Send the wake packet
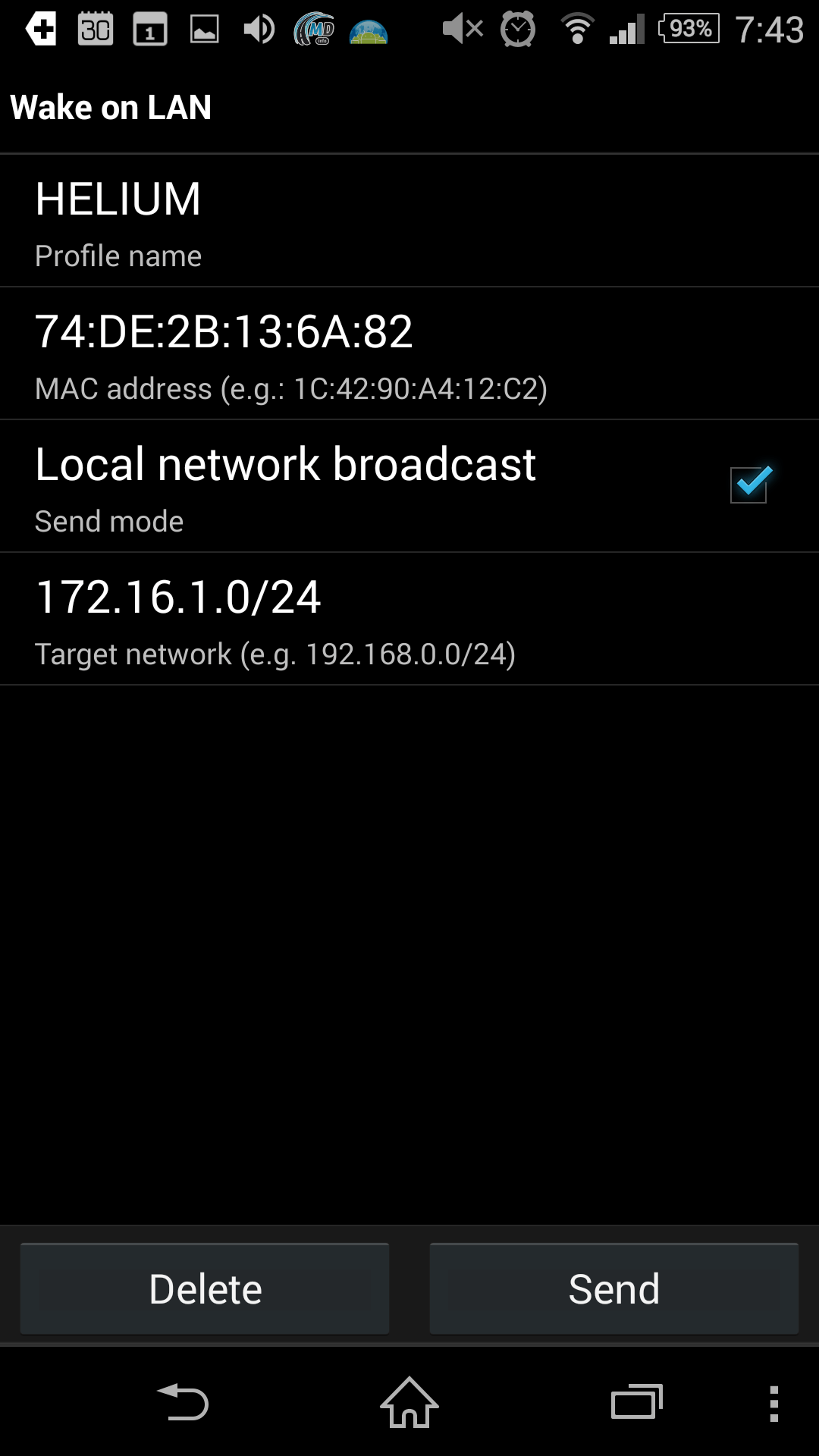Image resolution: width=819 pixels, height=1456 pixels. click(x=614, y=1288)
